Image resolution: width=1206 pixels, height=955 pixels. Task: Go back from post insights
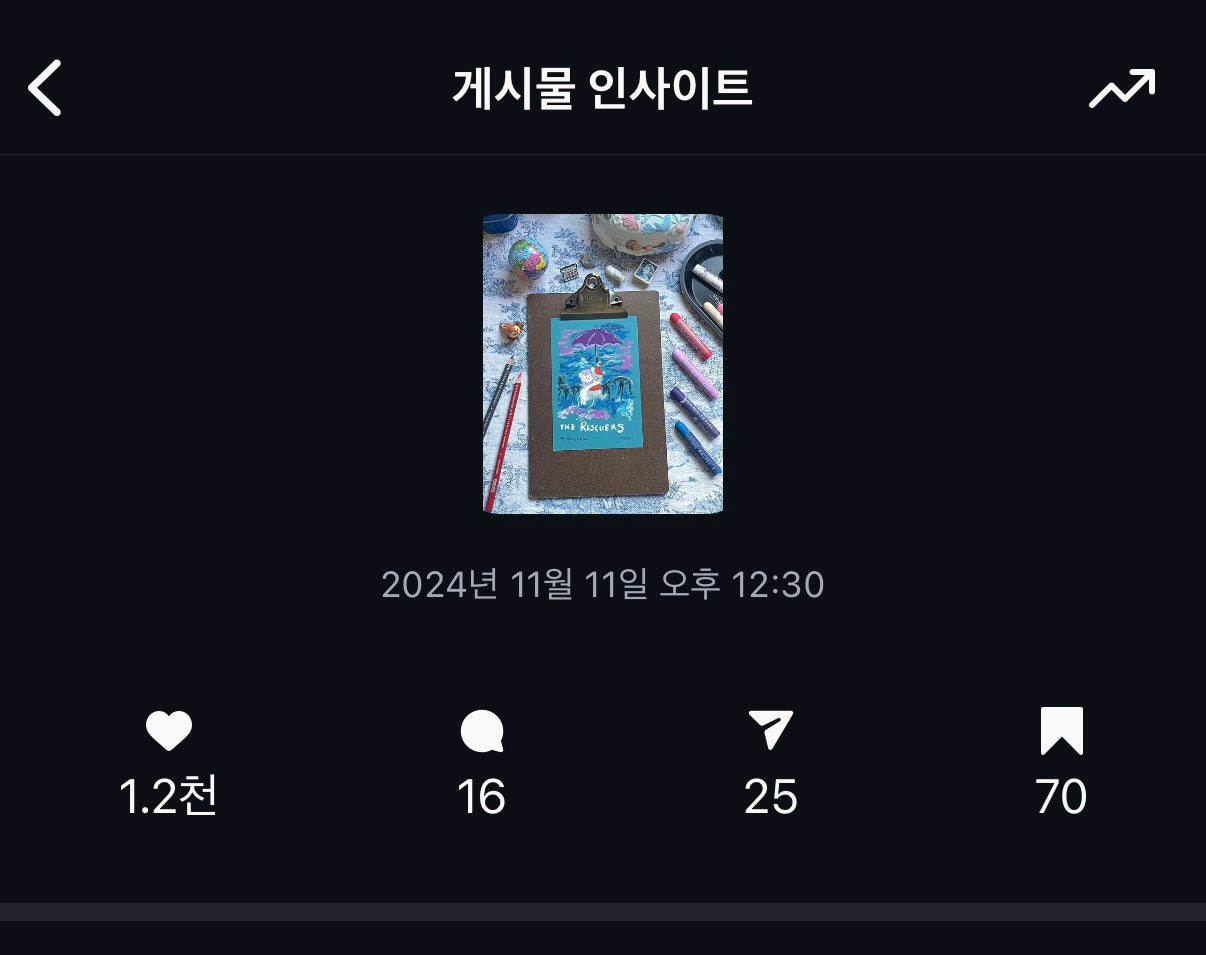45,88
